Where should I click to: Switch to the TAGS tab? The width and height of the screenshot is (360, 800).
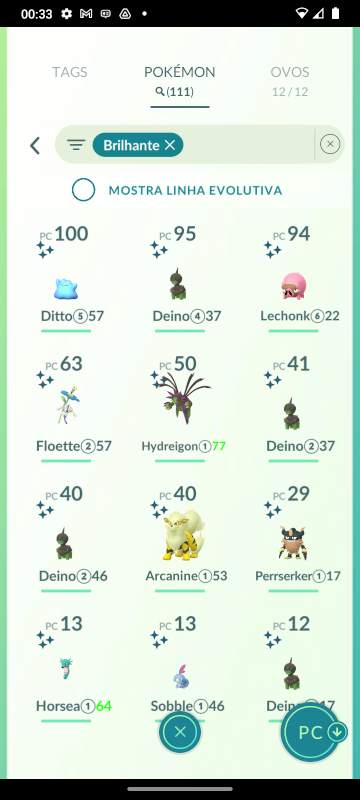pos(69,72)
